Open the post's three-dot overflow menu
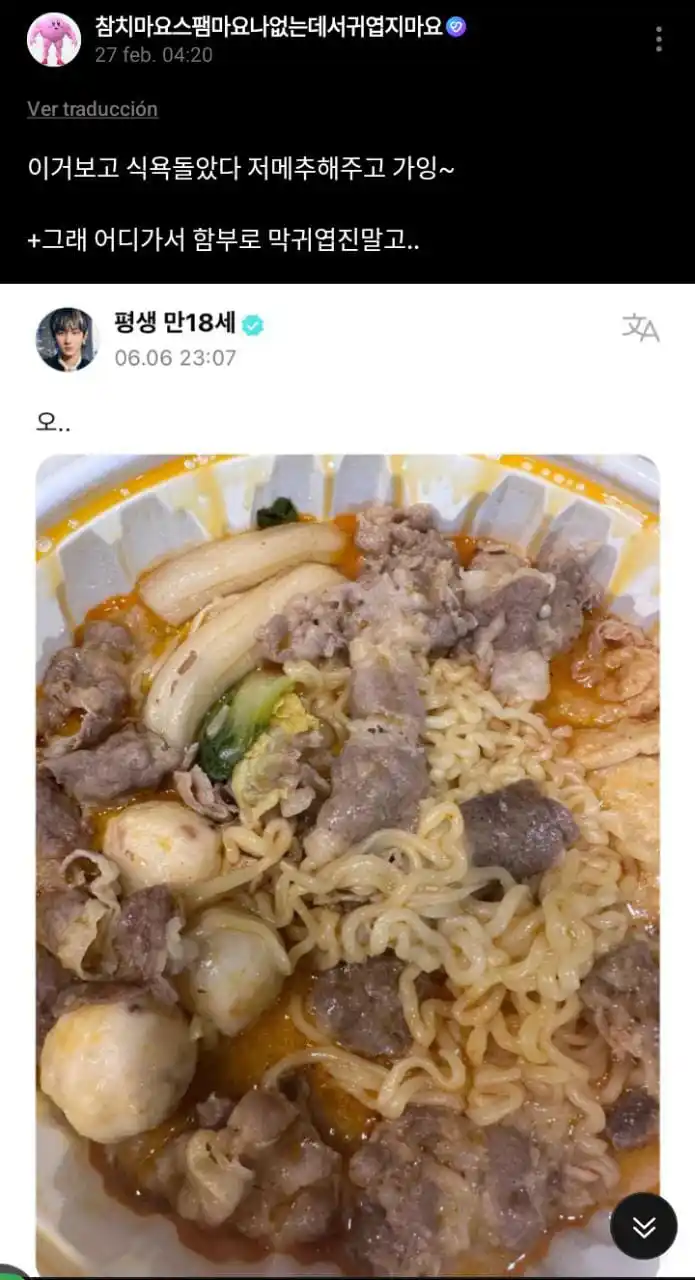Viewport: 695px width, 1280px height. [658, 39]
